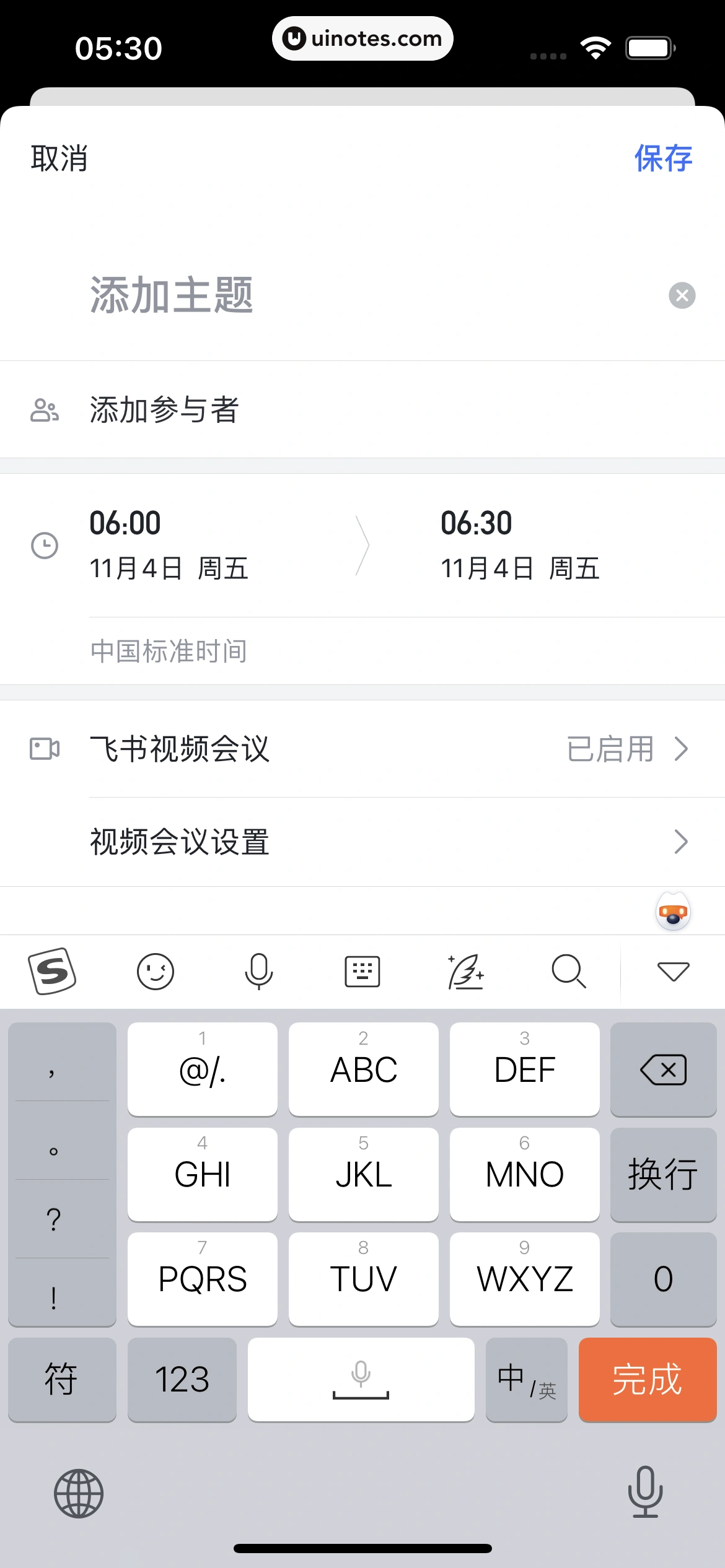Tap the clock icon in the time section
Viewport: 725px width, 1568px height.
44,546
